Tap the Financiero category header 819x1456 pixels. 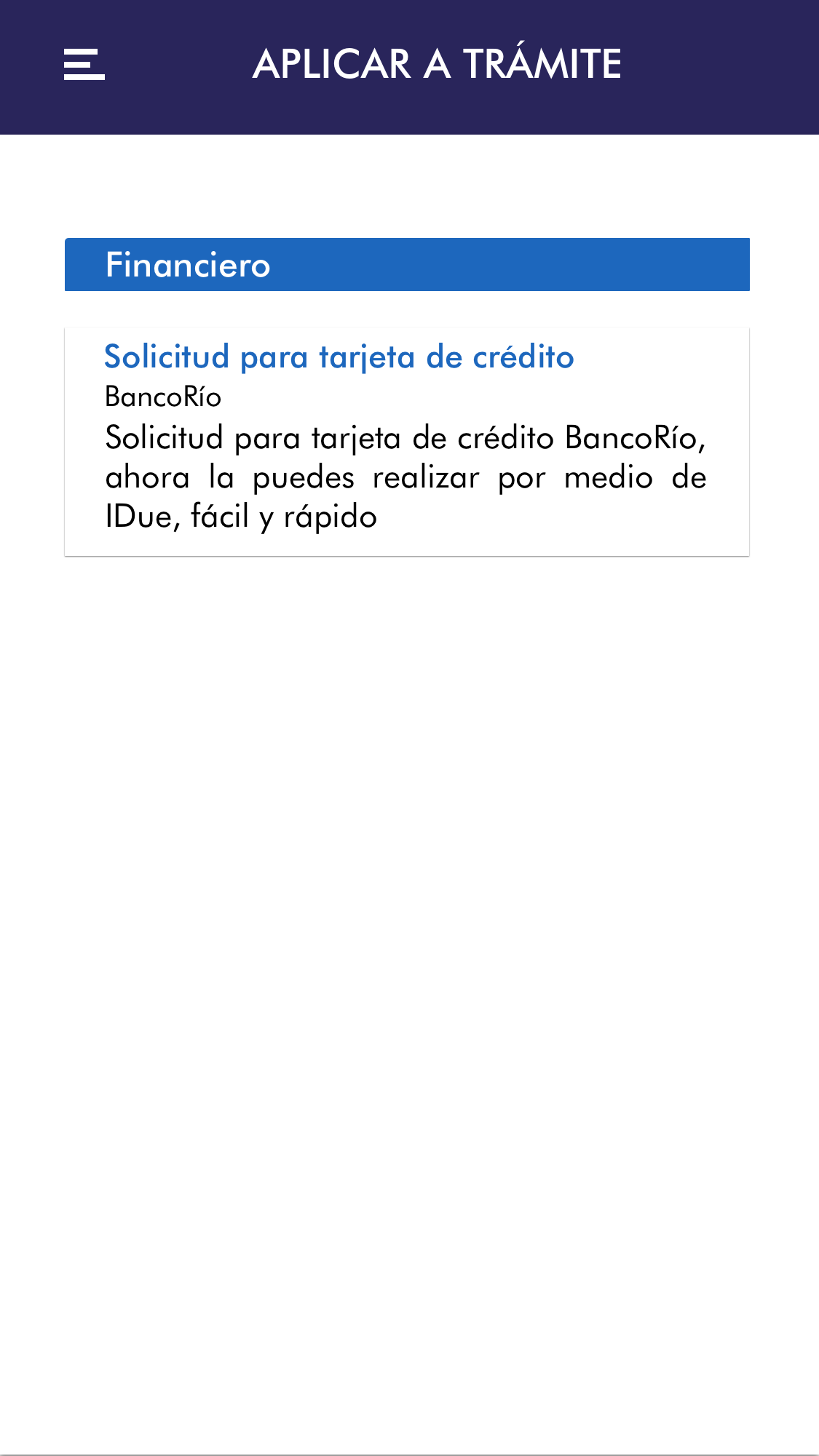pyautogui.click(x=406, y=264)
